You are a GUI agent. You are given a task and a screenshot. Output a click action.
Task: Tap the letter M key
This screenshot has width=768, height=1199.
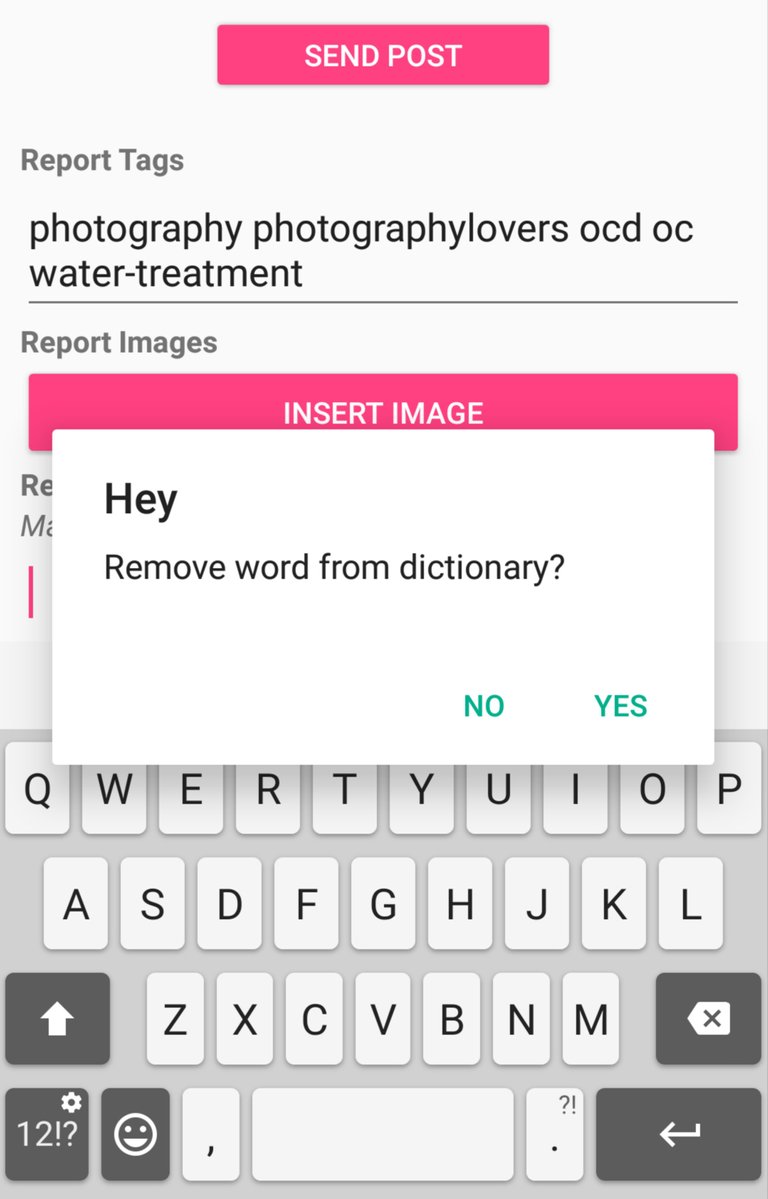pyautogui.click(x=590, y=1019)
